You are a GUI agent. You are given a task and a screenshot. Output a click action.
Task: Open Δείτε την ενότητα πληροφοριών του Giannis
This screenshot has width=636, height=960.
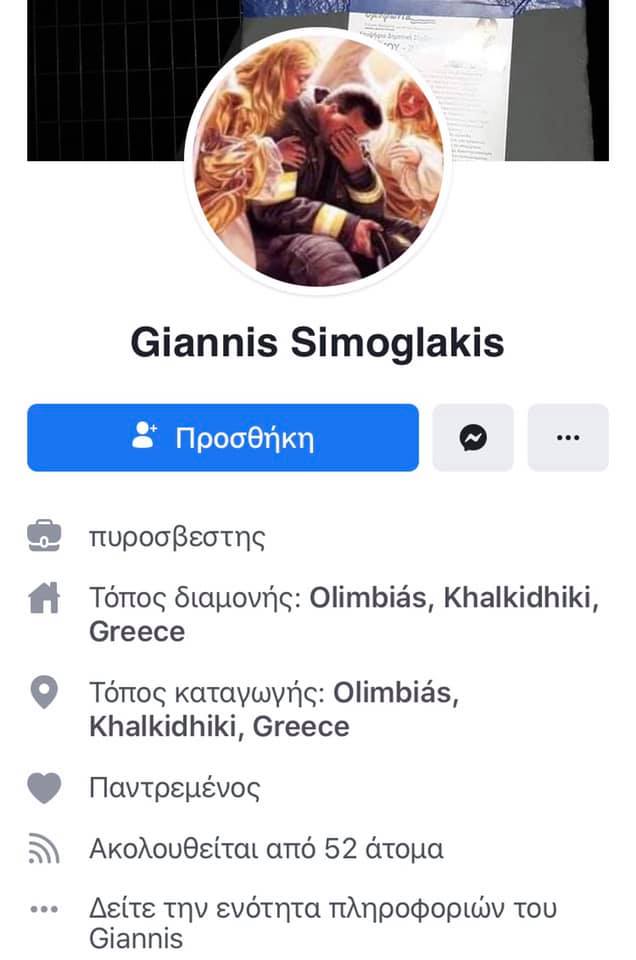coord(322,923)
